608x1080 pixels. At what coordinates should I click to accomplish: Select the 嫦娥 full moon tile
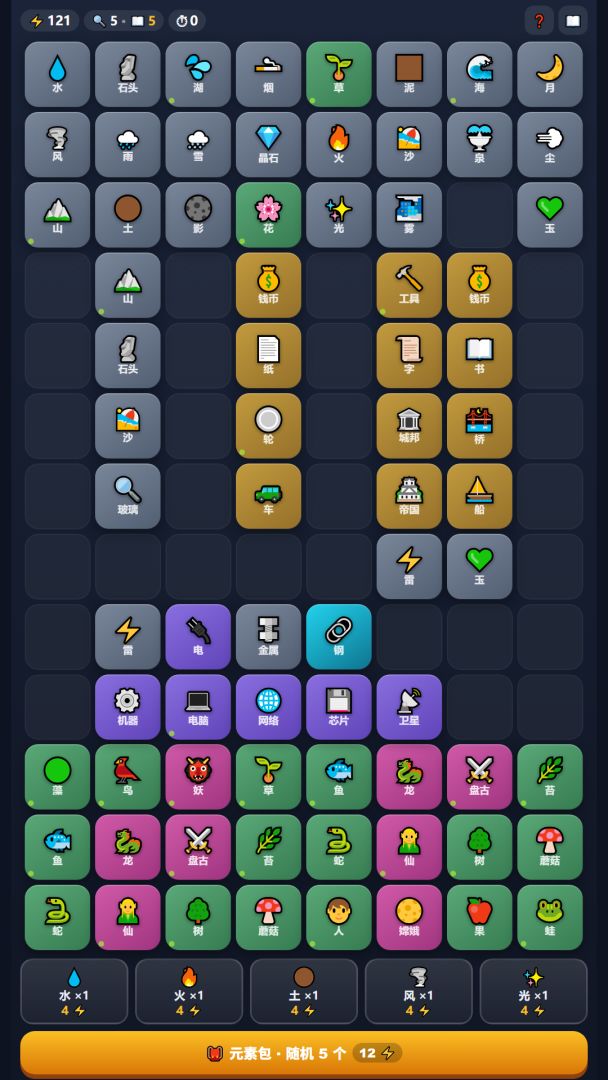[x=409, y=917]
